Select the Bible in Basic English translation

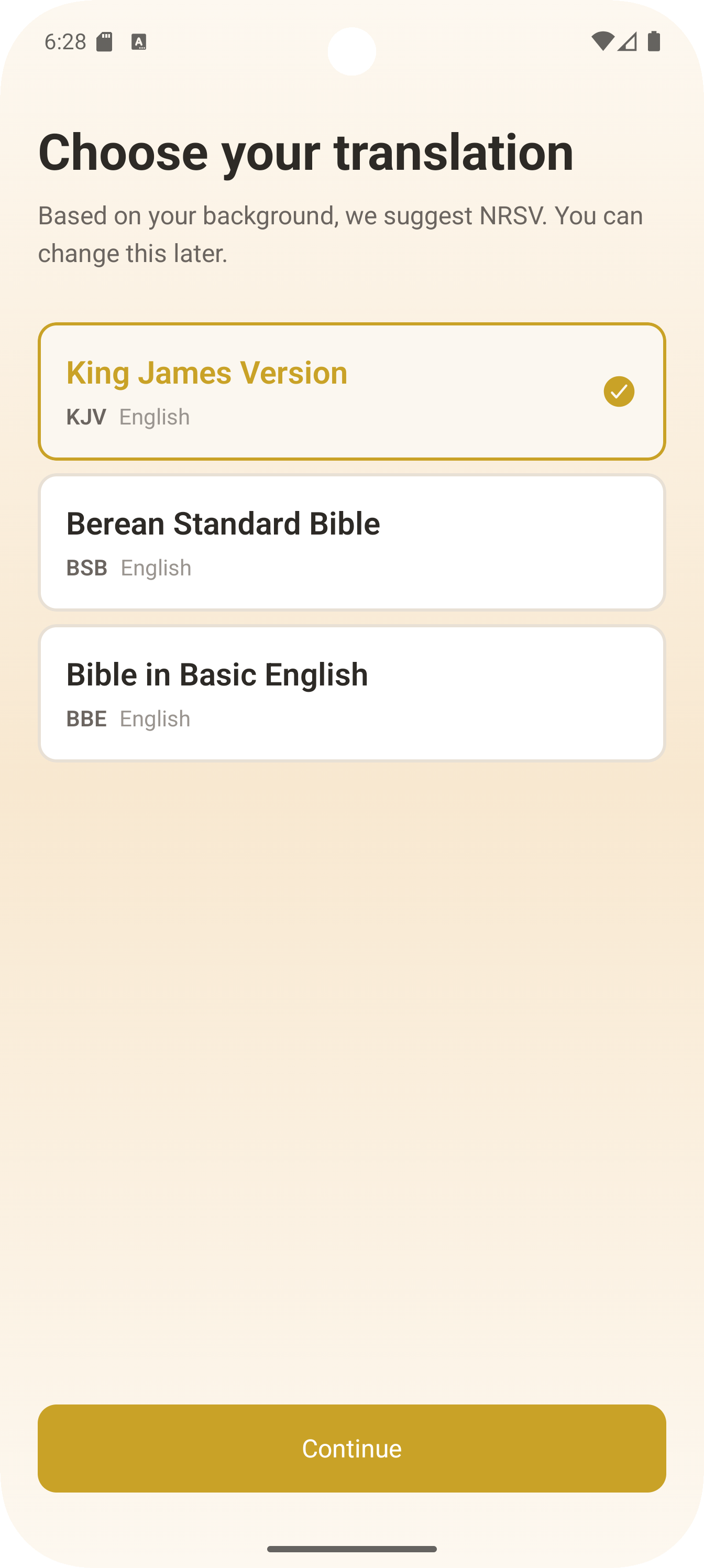351,692
